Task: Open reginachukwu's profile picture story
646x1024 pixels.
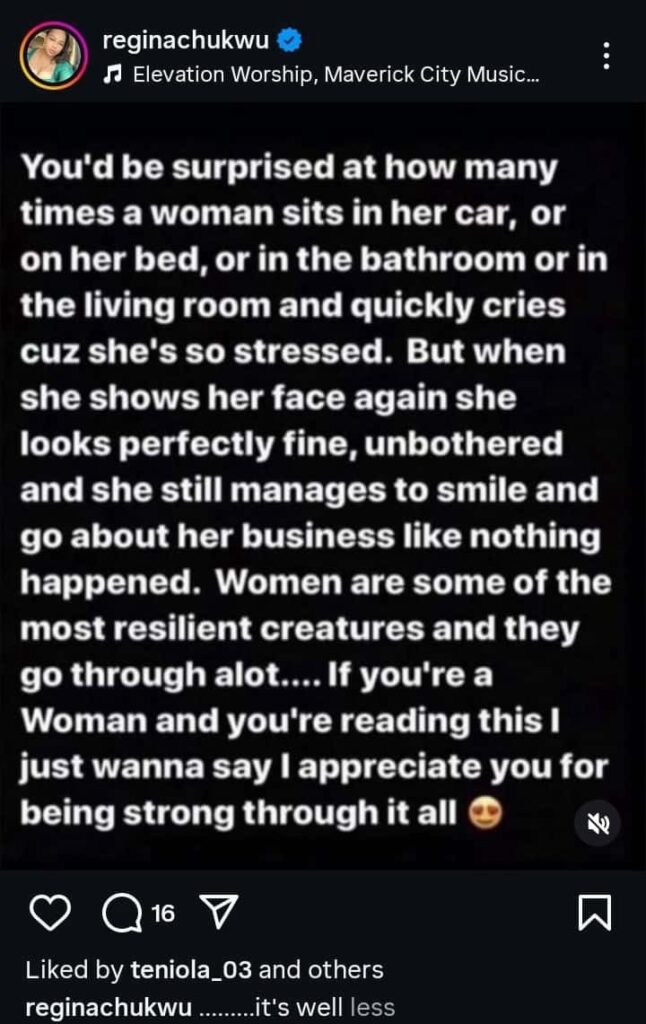Action: [53, 56]
